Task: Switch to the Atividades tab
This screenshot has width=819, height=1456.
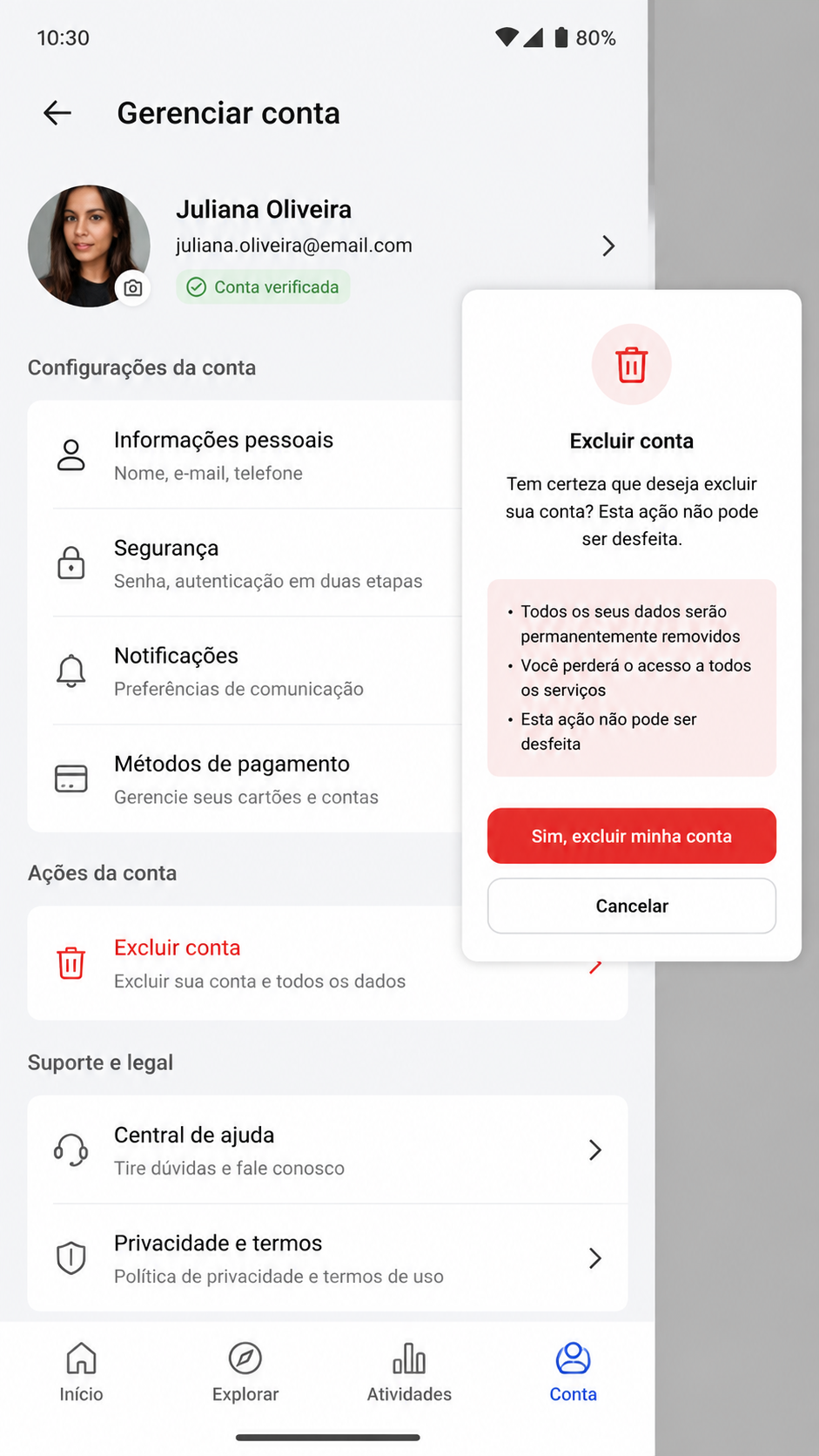Action: [x=409, y=1372]
